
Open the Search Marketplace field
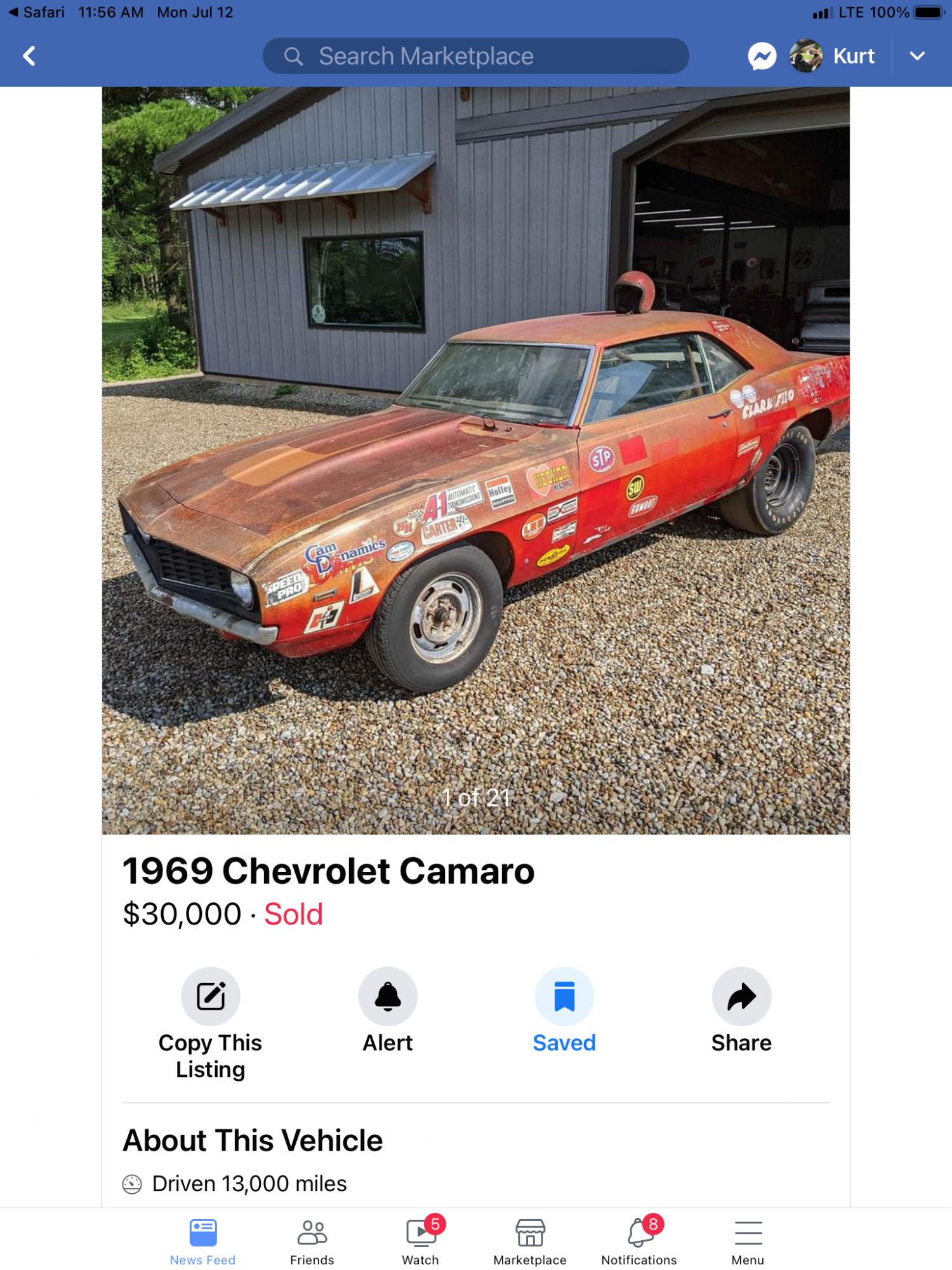pos(475,57)
